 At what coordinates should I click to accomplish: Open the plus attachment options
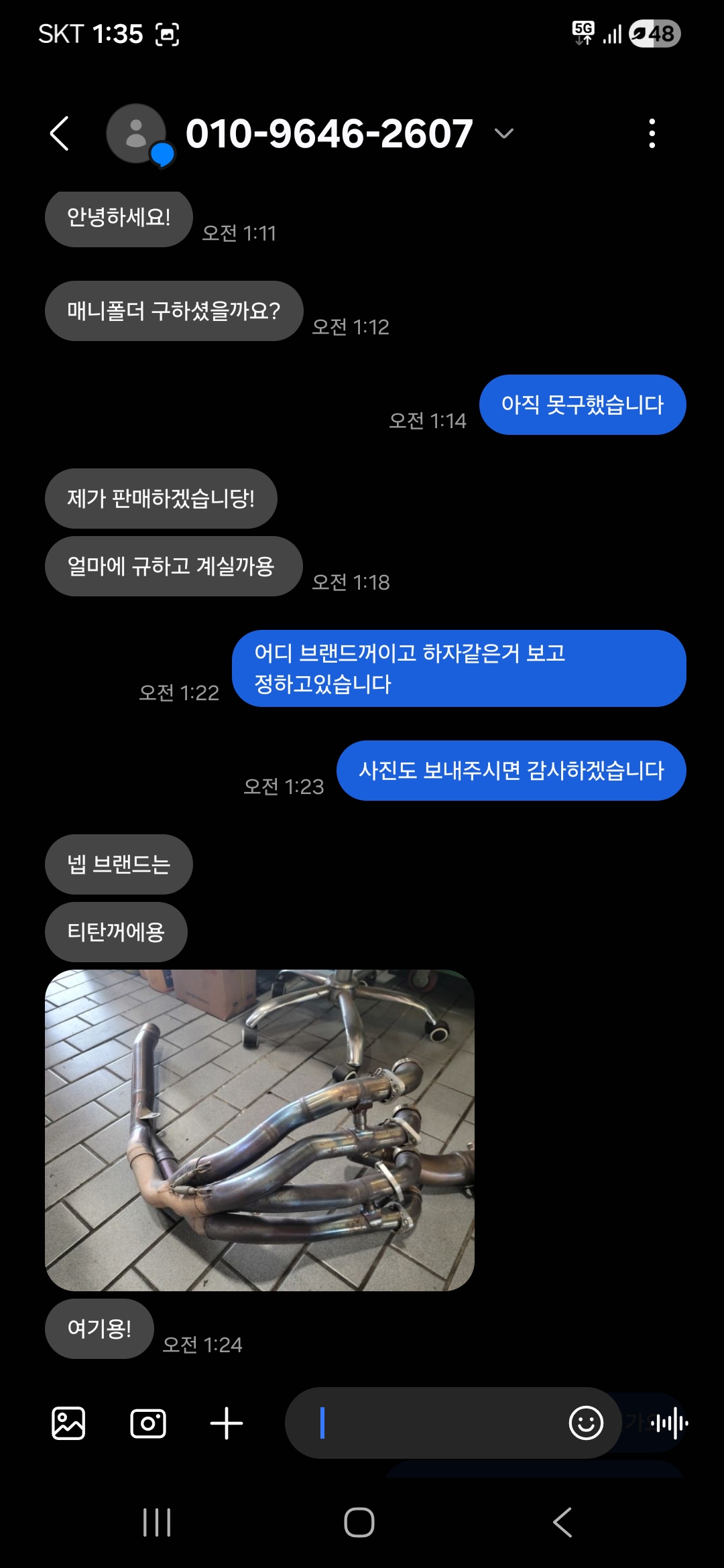[x=227, y=1423]
